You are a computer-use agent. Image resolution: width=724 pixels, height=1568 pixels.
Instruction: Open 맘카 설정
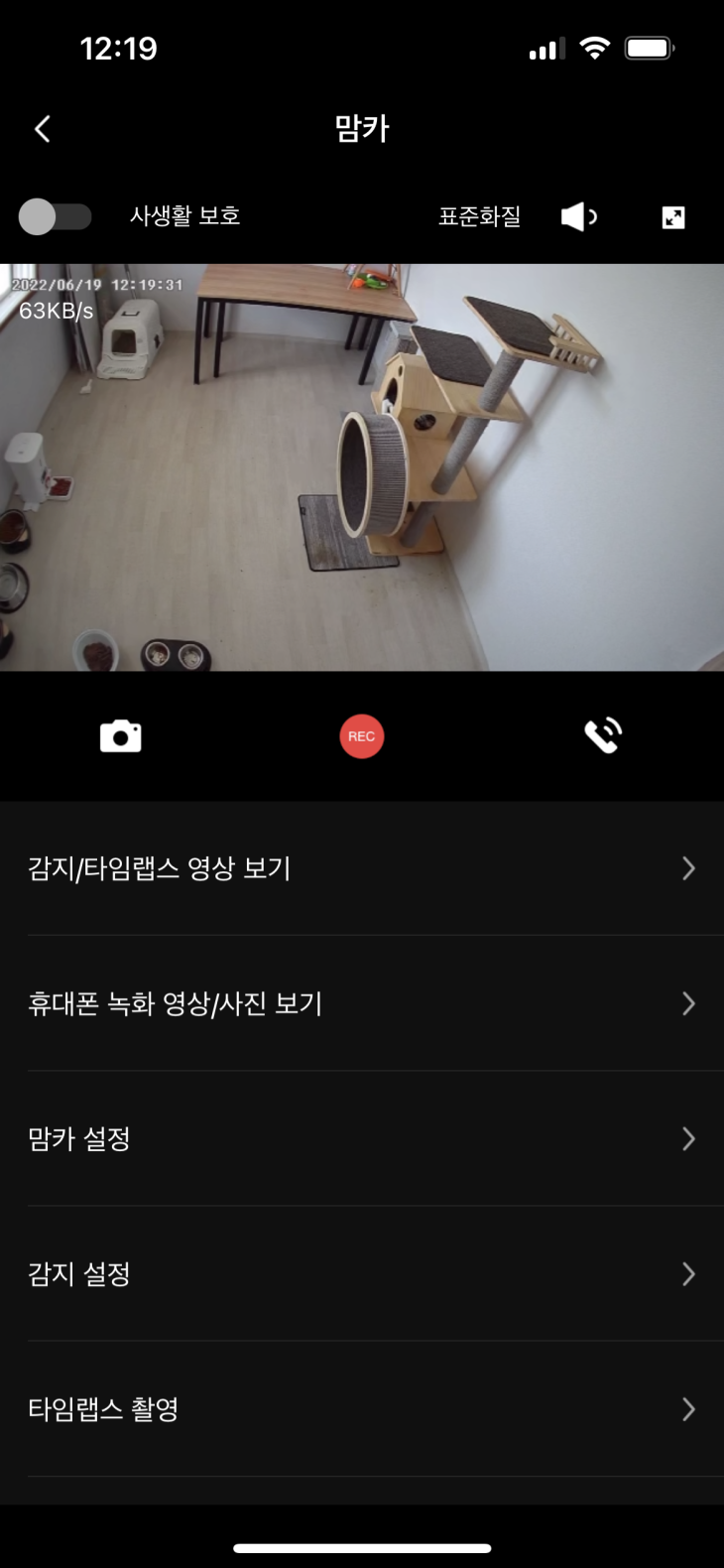(x=361, y=1138)
